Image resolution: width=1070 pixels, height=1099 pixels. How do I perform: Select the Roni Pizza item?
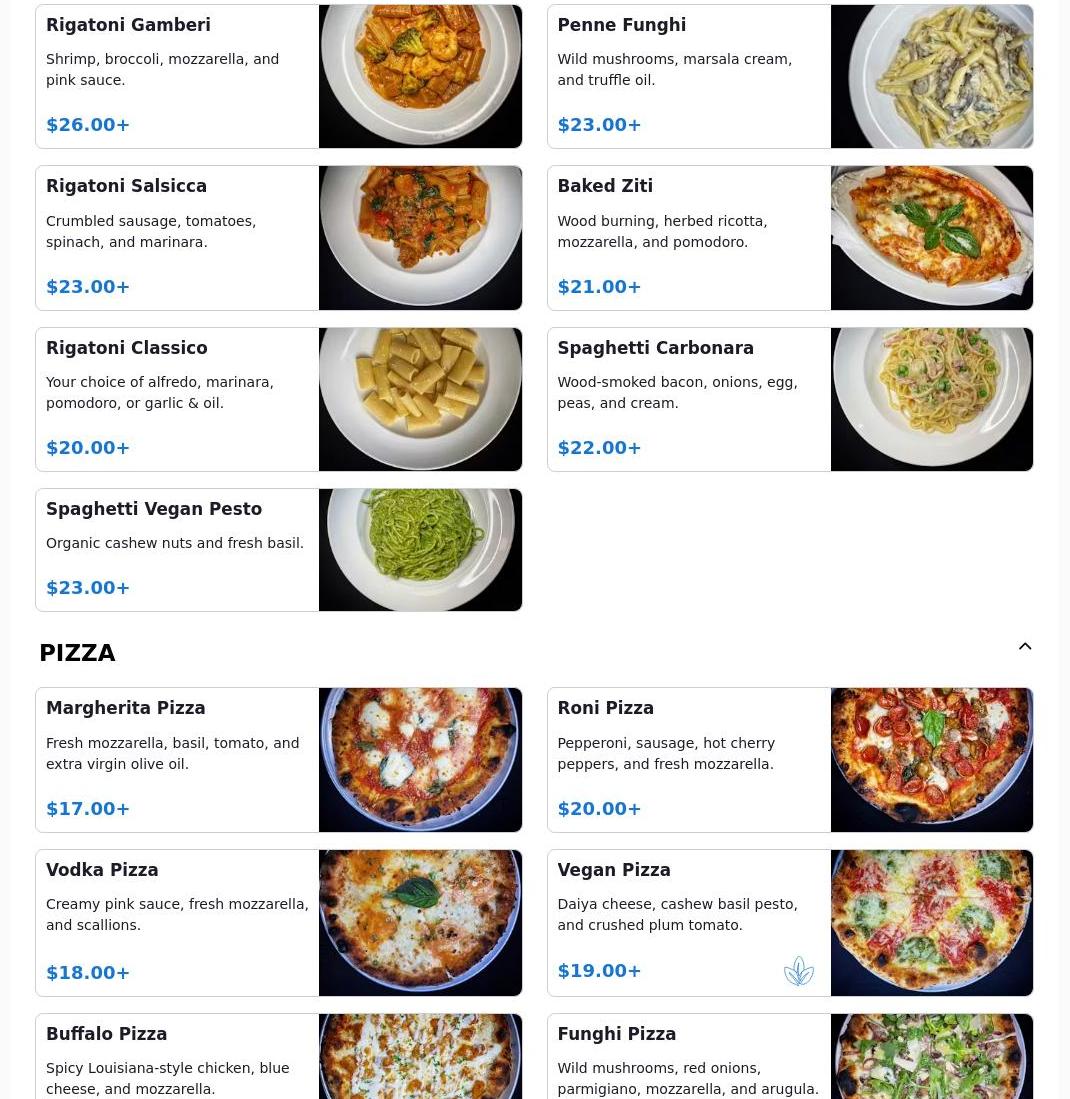coord(789,760)
